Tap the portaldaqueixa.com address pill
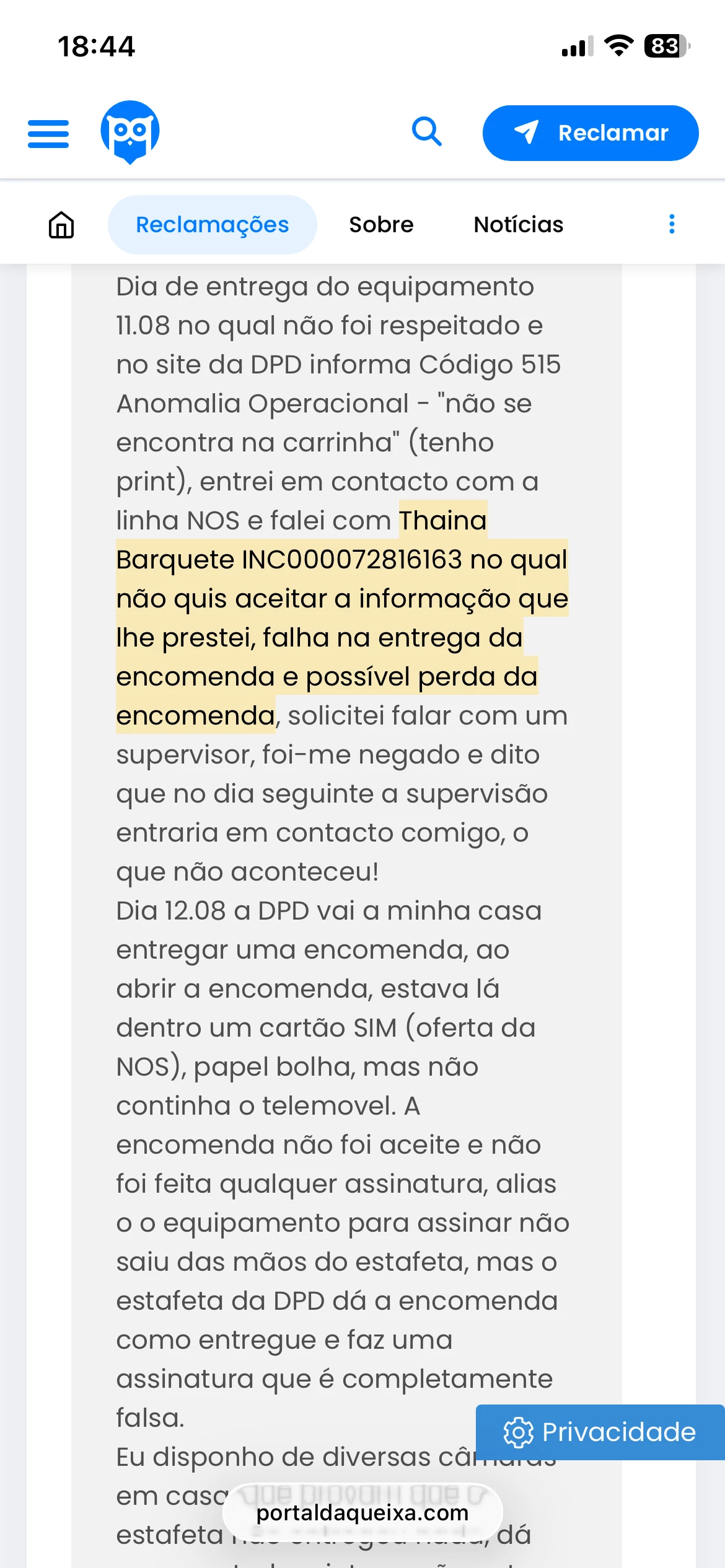Screen dimensions: 725x1568 point(362,1513)
